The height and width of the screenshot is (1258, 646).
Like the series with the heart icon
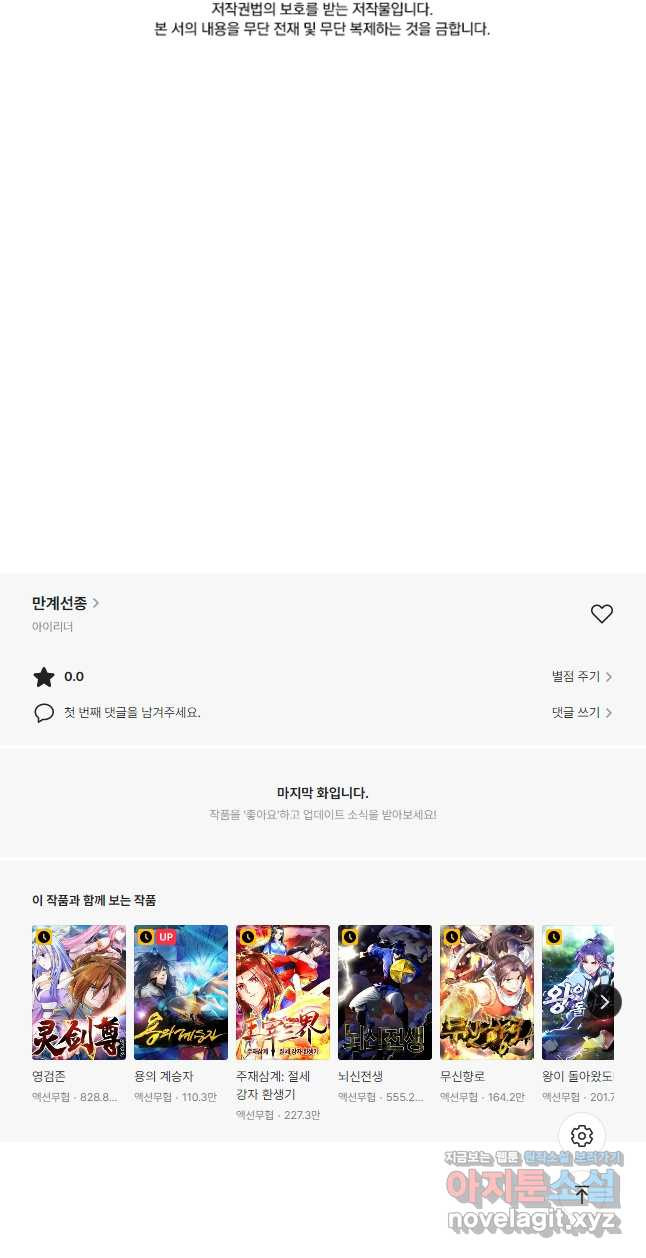coord(601,614)
